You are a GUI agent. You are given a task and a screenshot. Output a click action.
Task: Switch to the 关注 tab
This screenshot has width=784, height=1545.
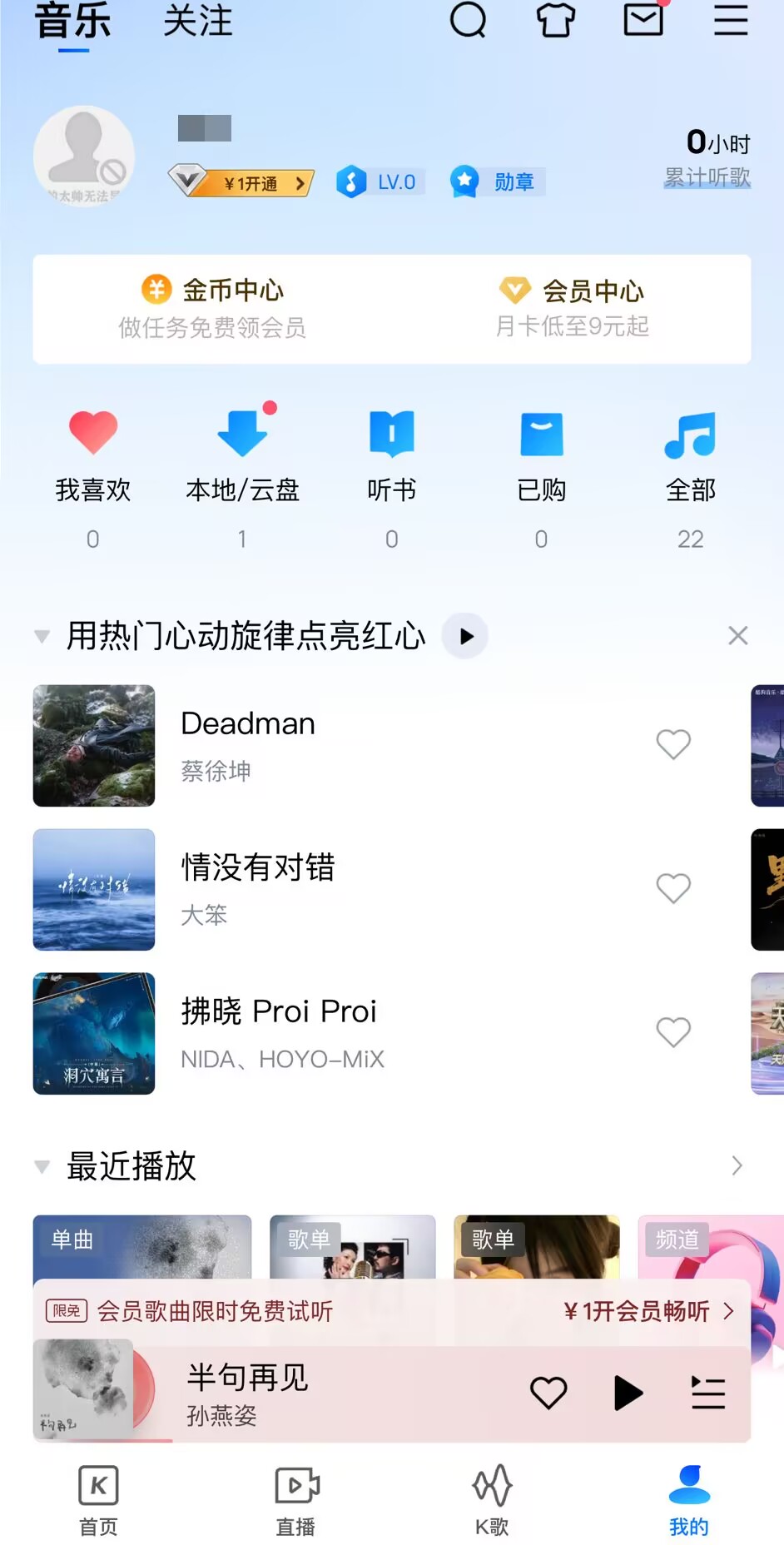pos(197,22)
